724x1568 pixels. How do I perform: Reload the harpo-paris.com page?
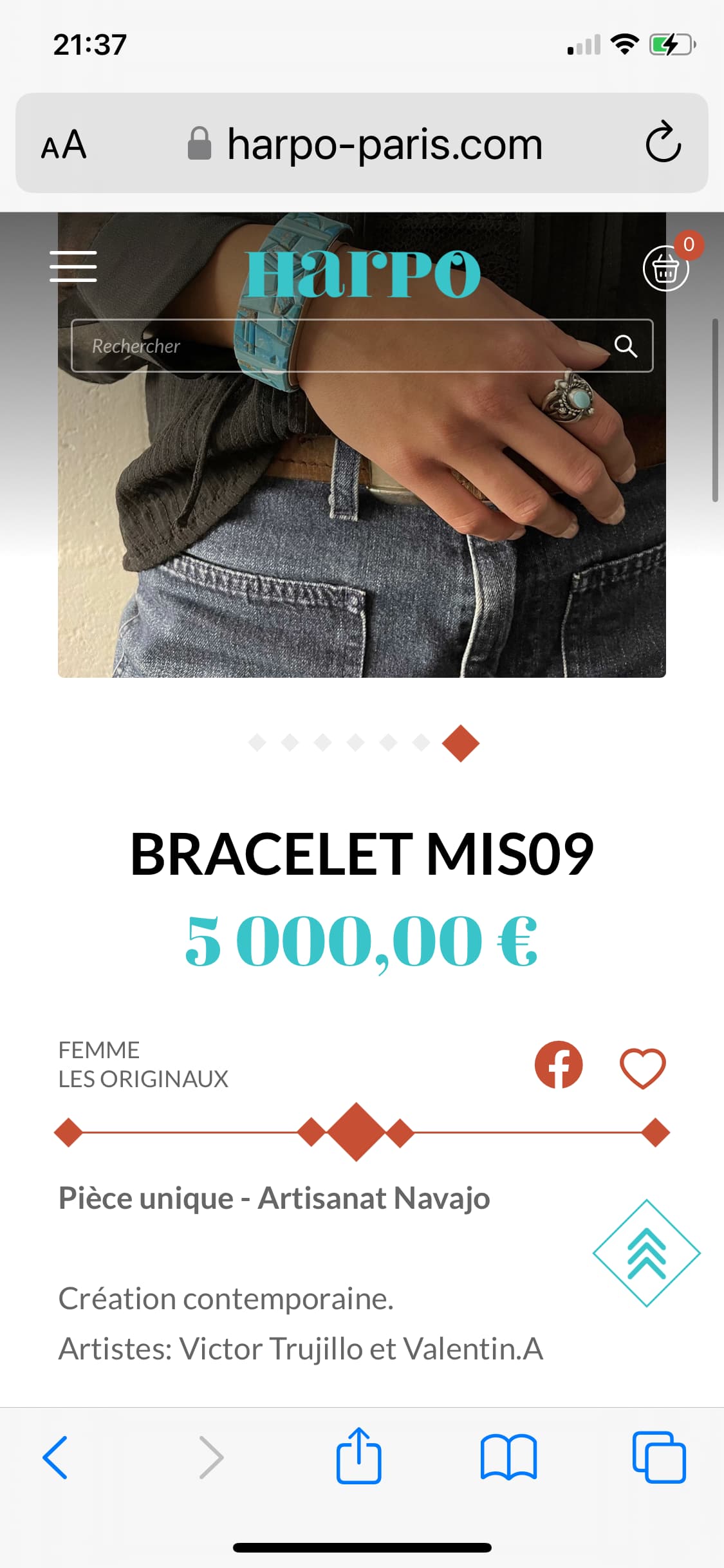click(663, 142)
